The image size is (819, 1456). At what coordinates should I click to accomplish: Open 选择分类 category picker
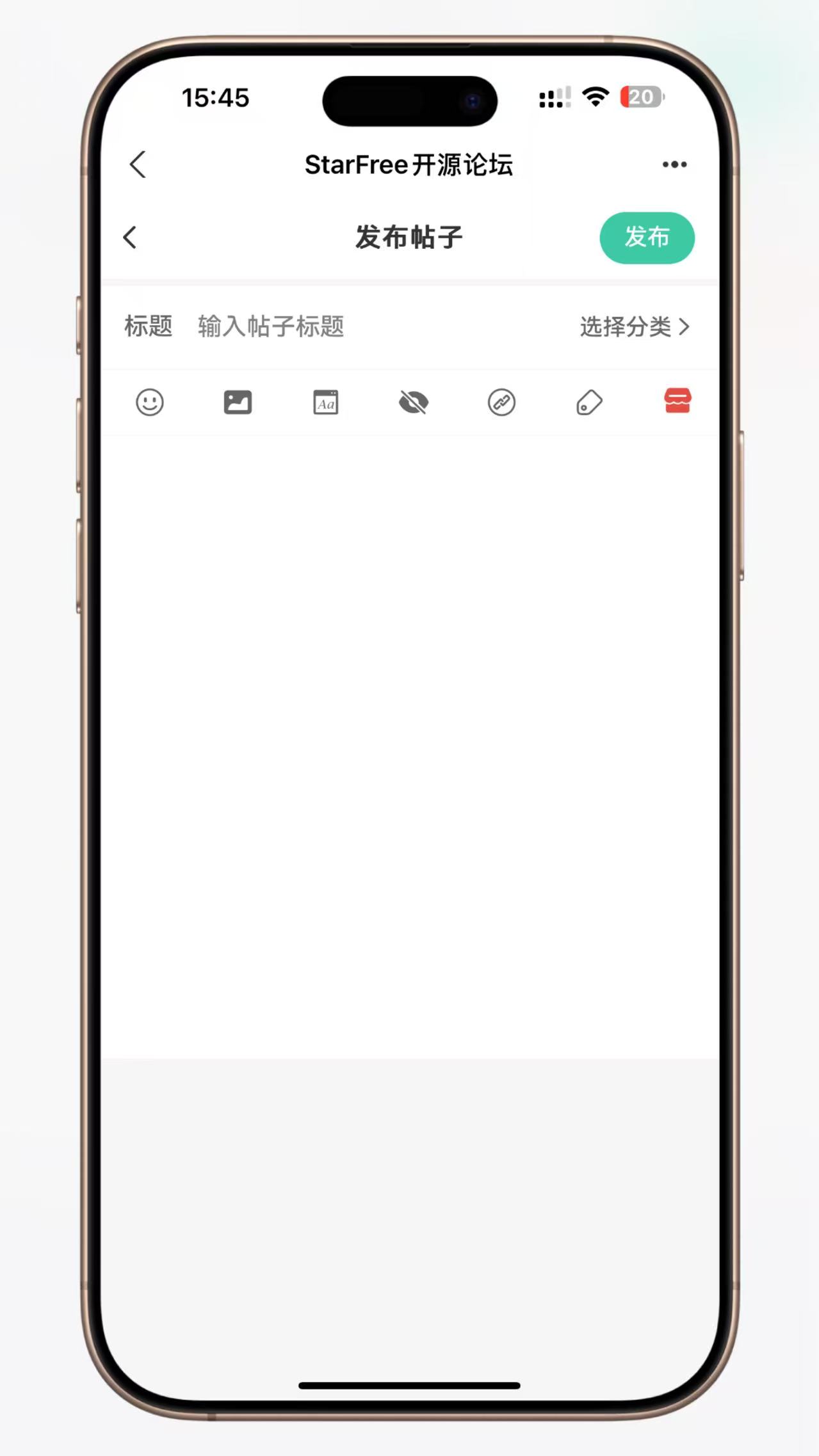pos(635,326)
